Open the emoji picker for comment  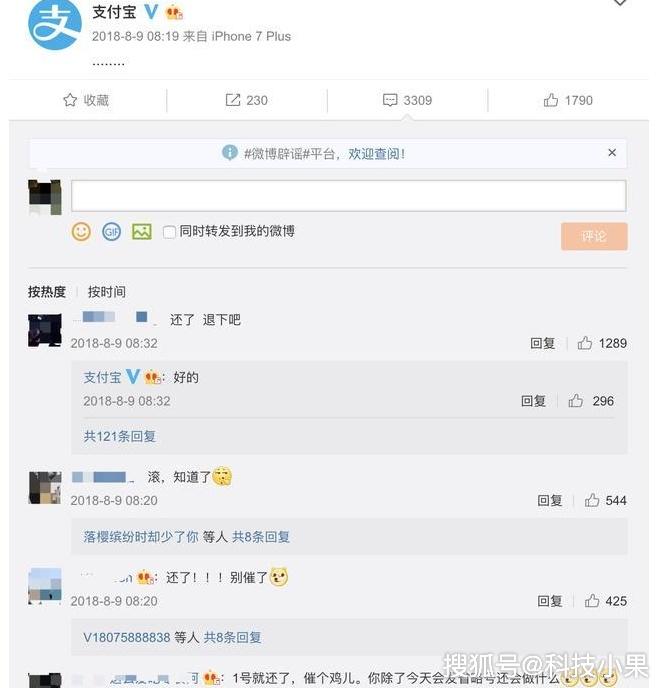[81, 231]
